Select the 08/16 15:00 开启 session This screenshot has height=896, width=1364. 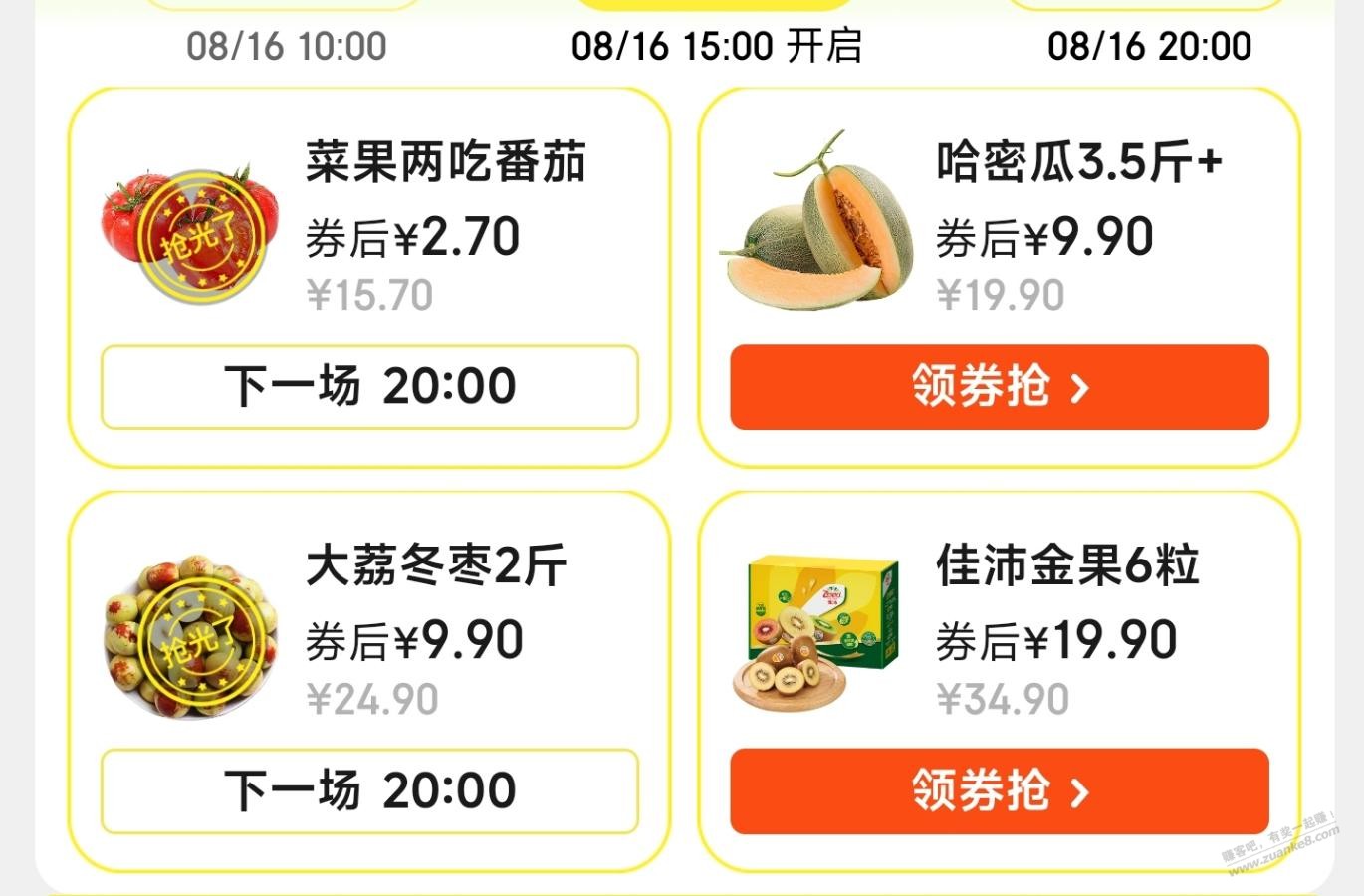click(x=716, y=46)
